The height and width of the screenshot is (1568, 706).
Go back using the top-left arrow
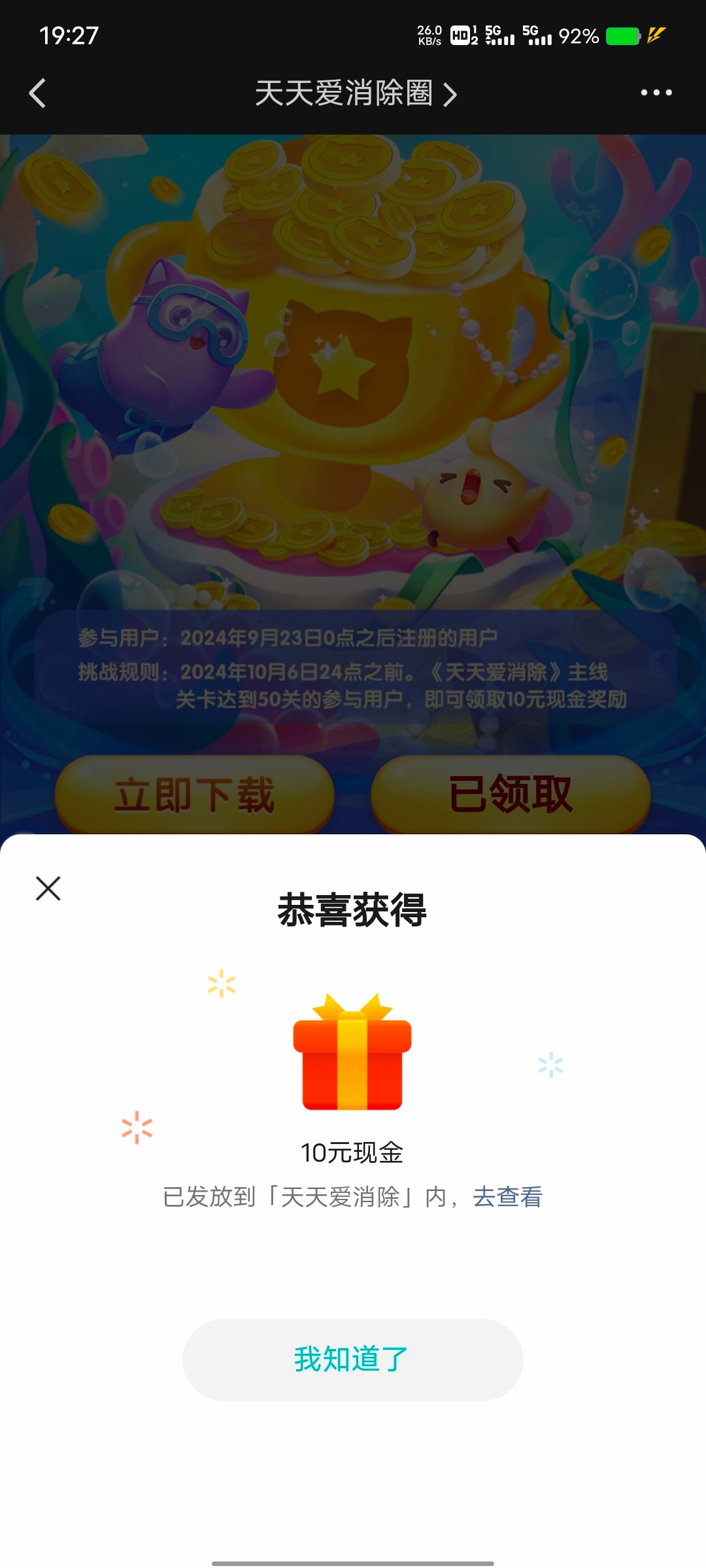38,93
